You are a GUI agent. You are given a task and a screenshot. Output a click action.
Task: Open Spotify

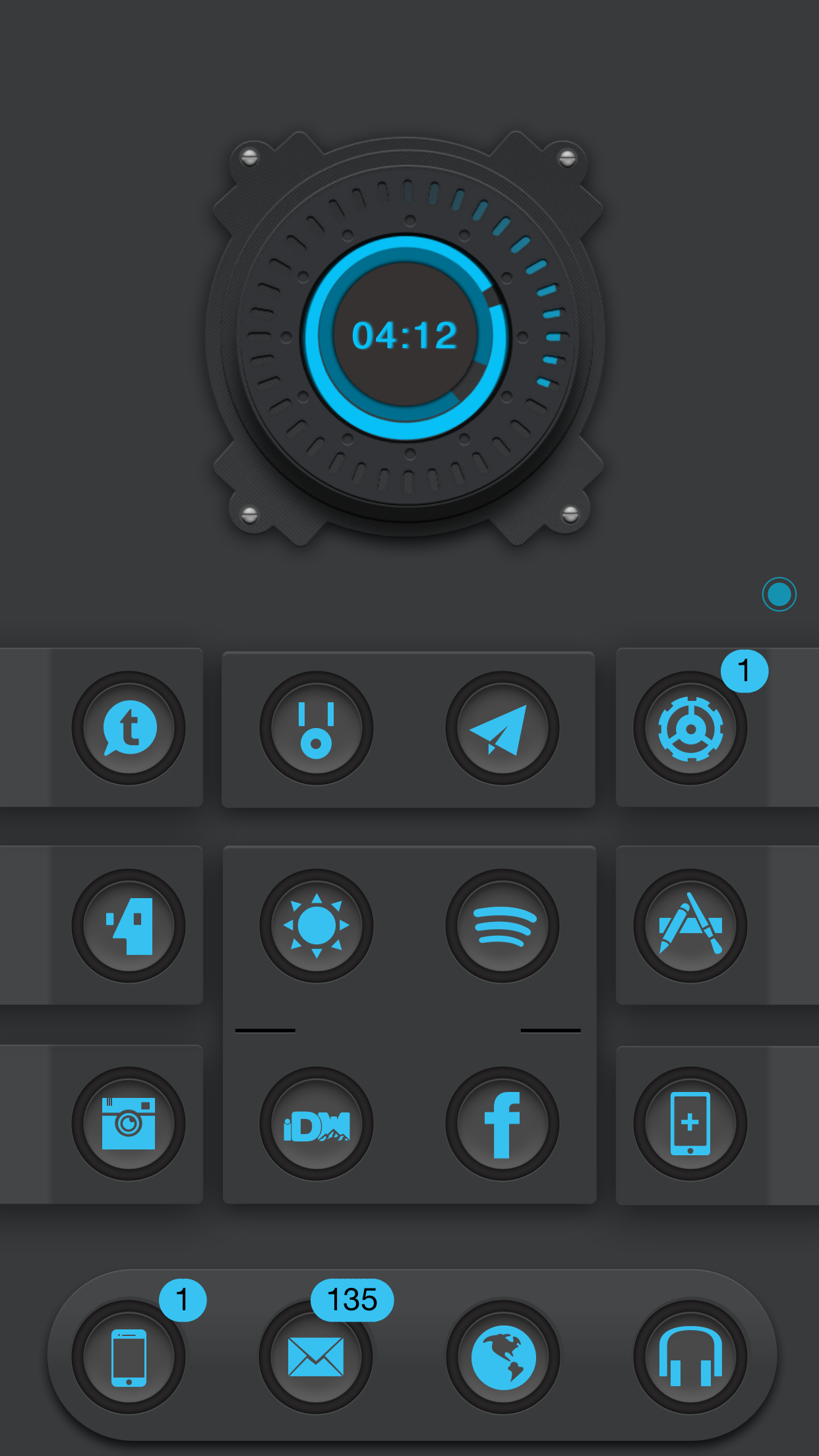pos(502,926)
